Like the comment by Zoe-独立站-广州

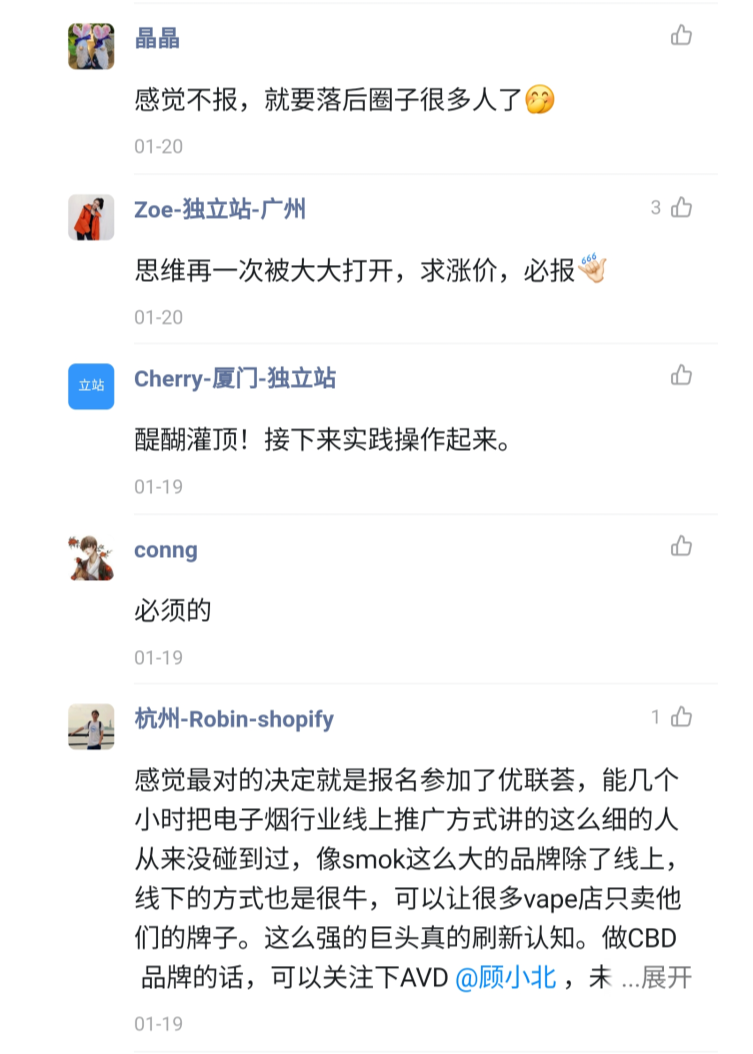click(681, 207)
